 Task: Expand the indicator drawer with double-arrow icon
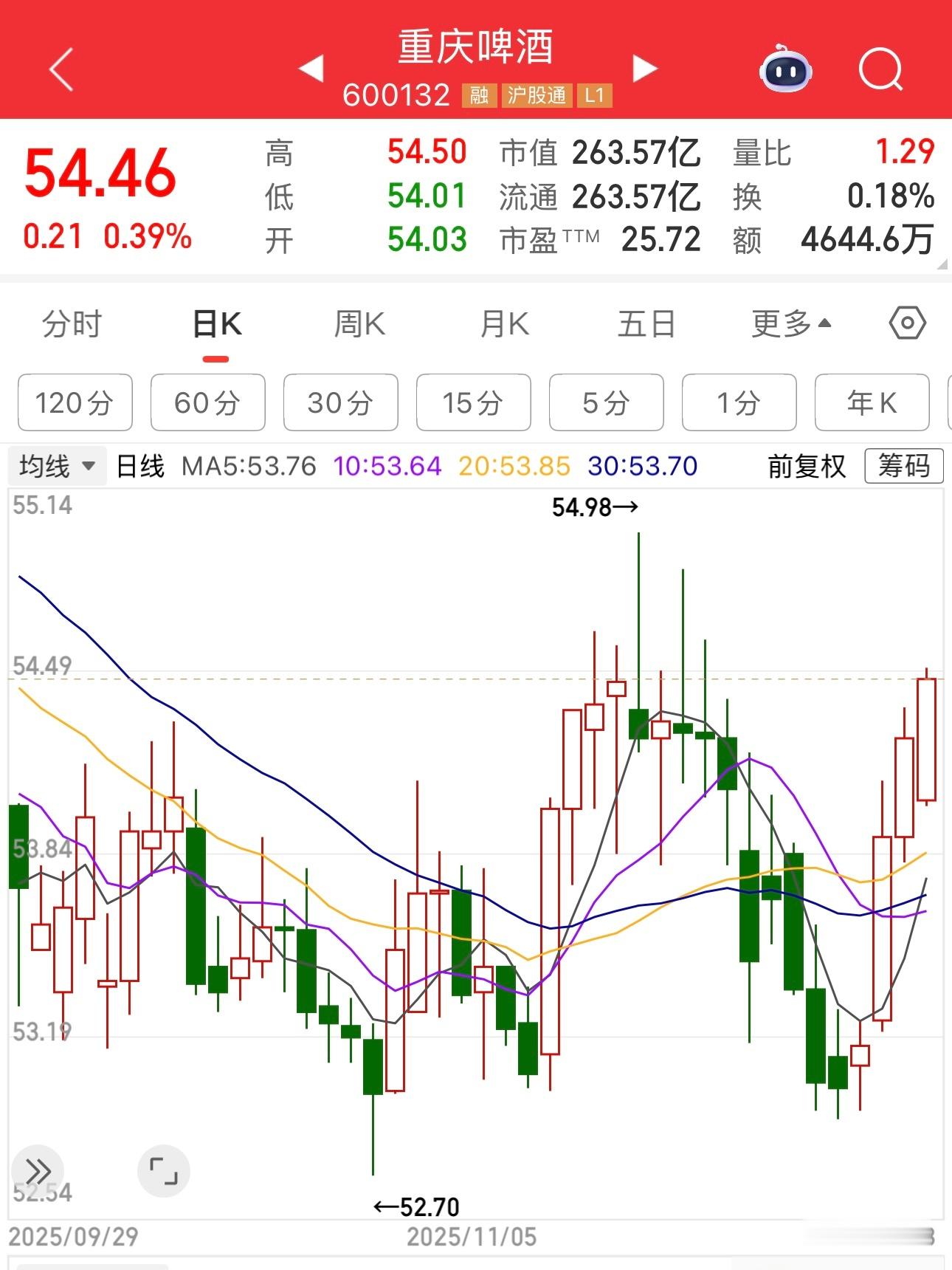tap(38, 1172)
